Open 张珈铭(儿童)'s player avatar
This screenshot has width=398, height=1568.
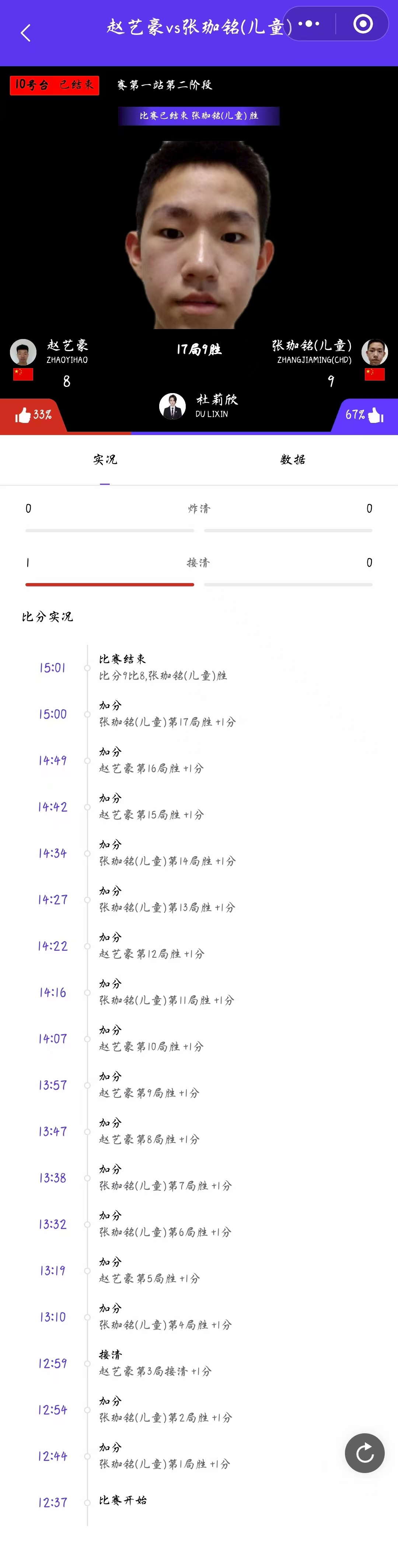(374, 352)
